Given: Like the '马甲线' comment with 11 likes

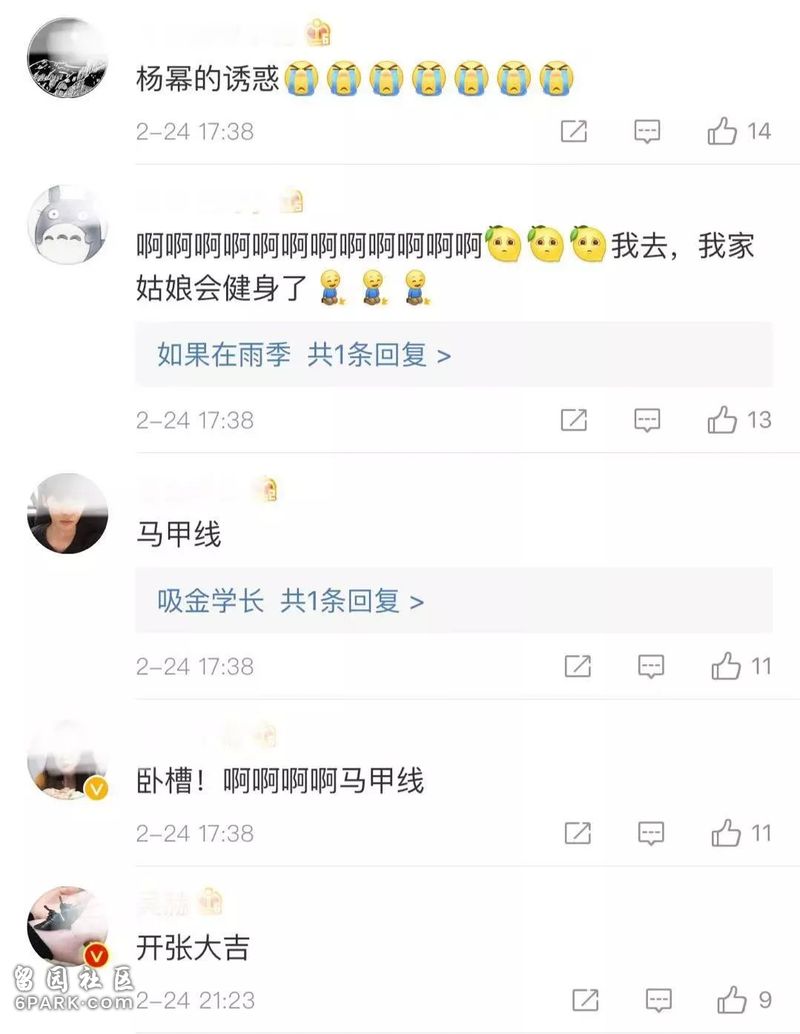Looking at the screenshot, I should pos(726,666).
